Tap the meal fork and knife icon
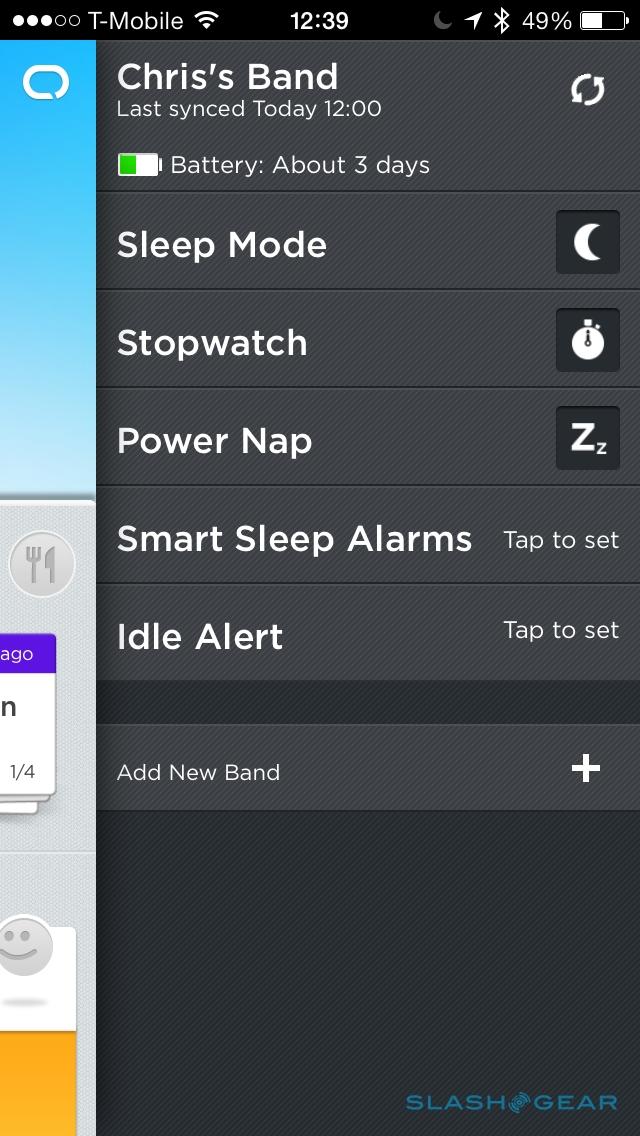Screen dimensions: 640x1136 (42, 566)
